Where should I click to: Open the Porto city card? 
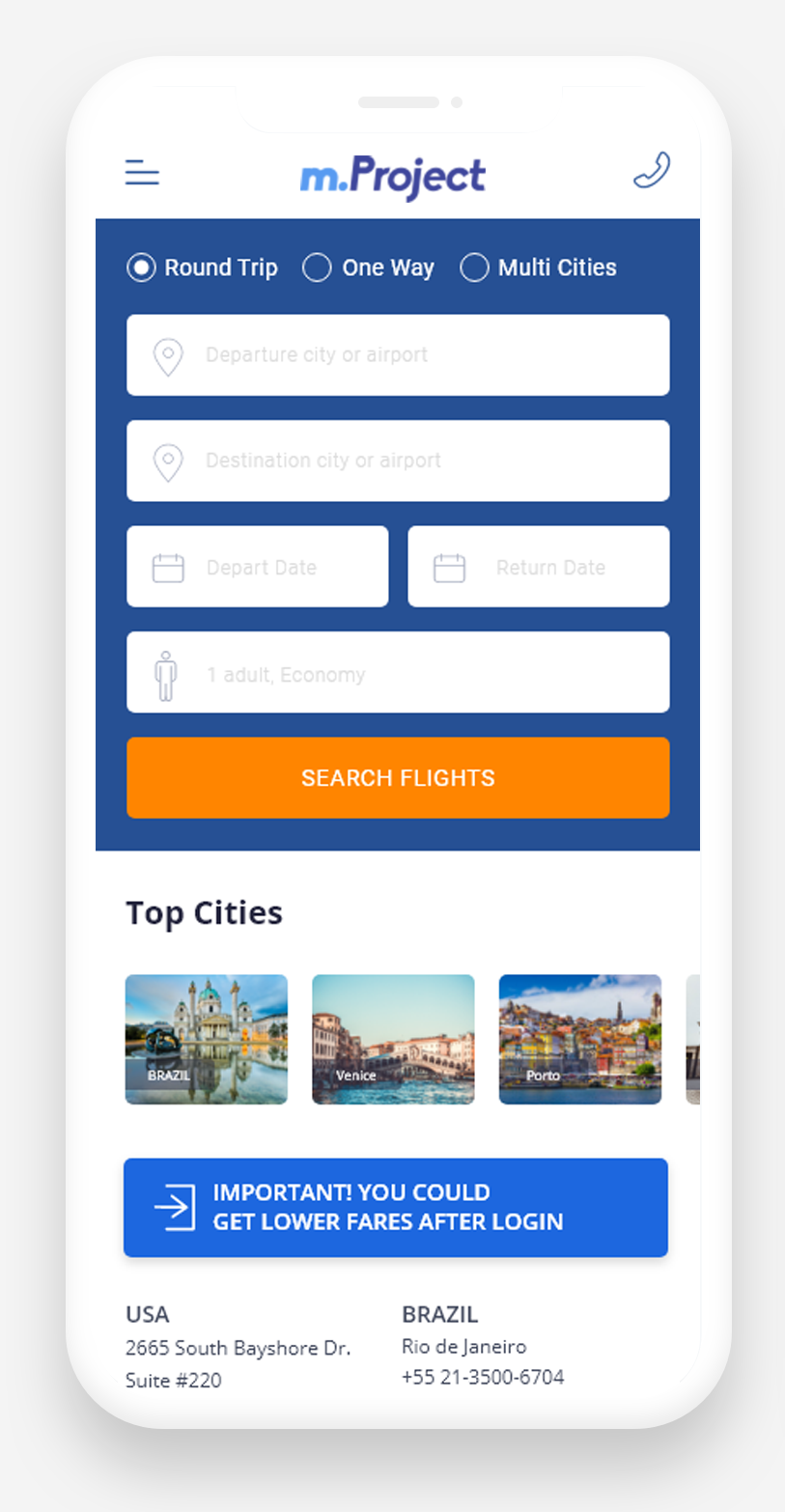pos(579,1039)
